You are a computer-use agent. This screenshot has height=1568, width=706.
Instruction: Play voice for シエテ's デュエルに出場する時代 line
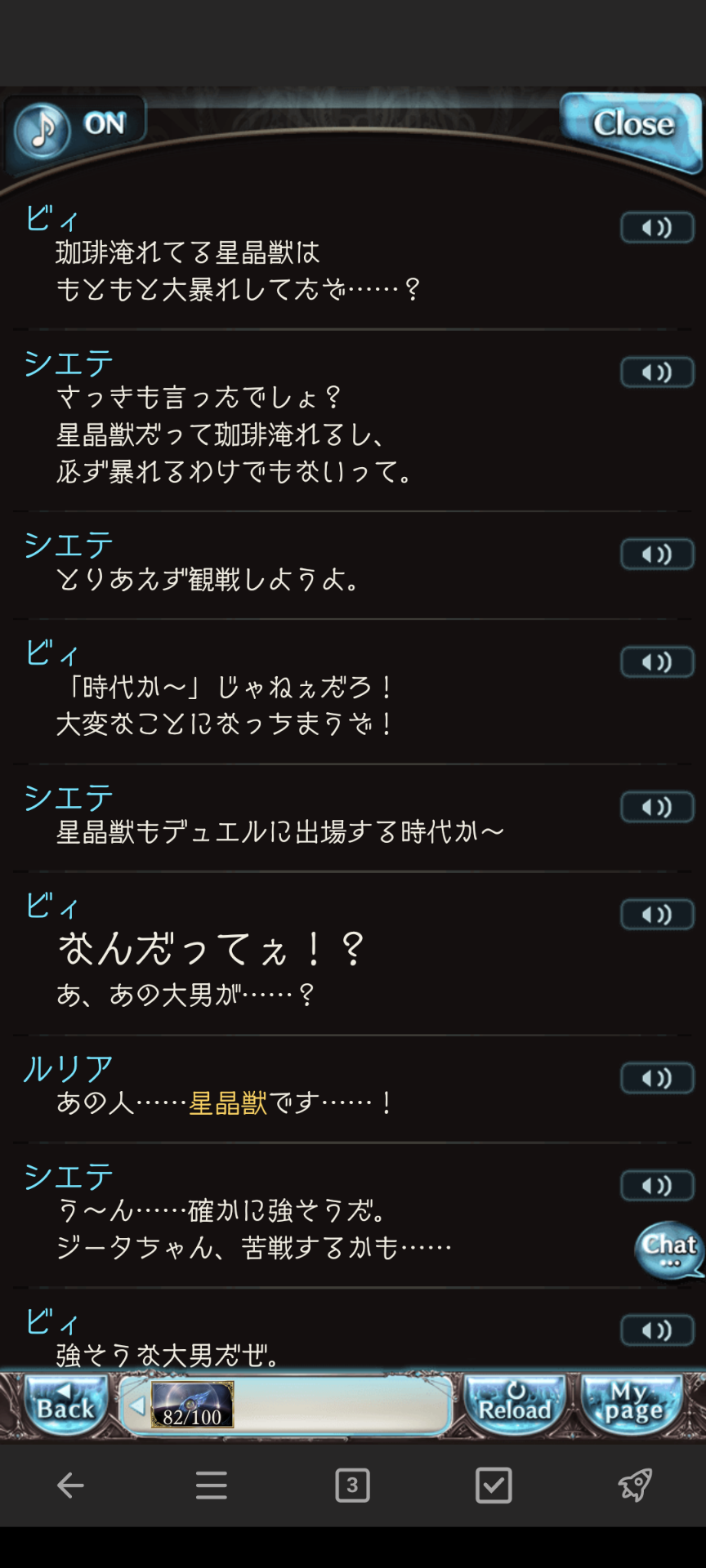click(657, 807)
